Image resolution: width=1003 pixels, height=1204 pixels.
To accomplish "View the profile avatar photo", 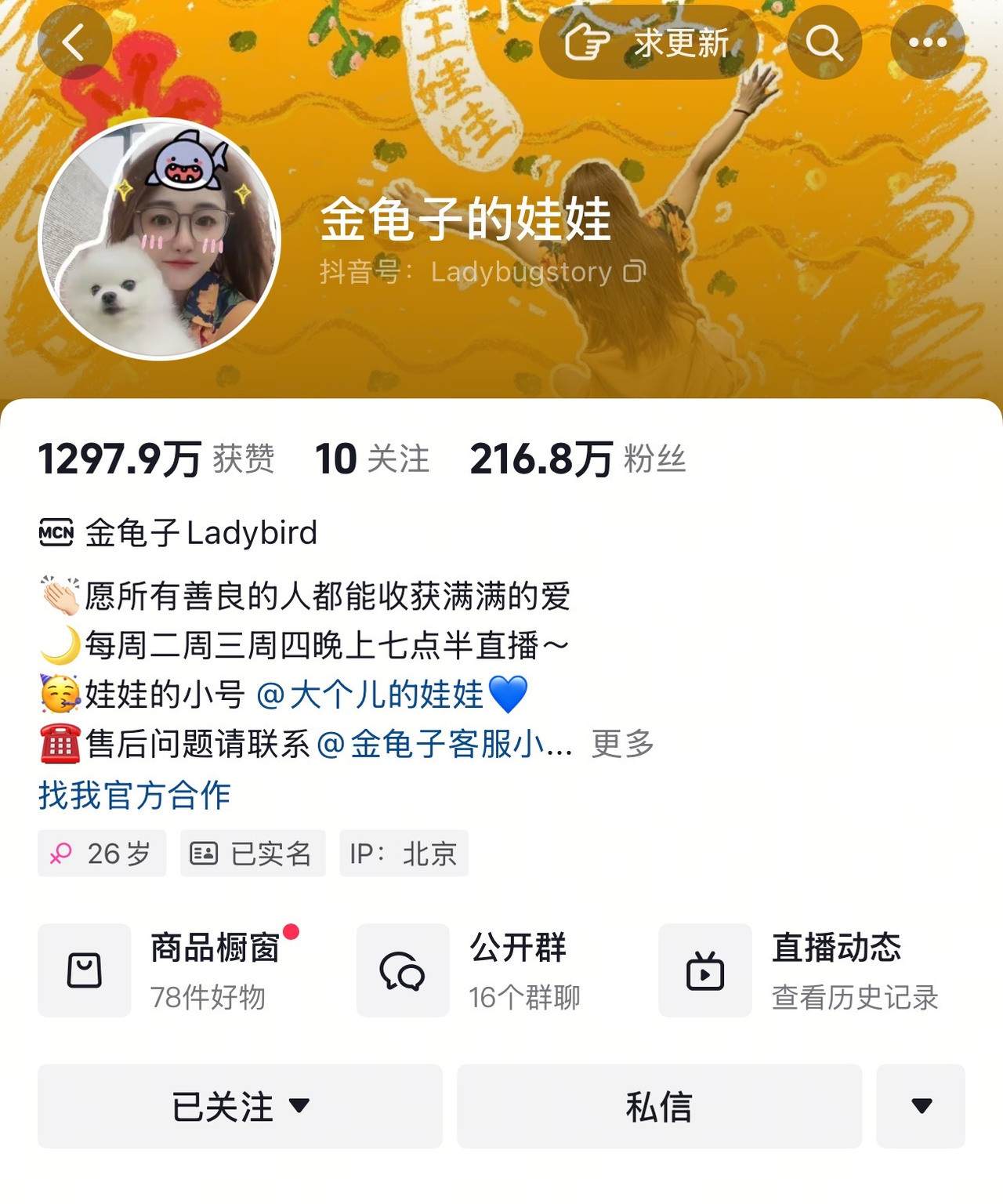I will (160, 238).
